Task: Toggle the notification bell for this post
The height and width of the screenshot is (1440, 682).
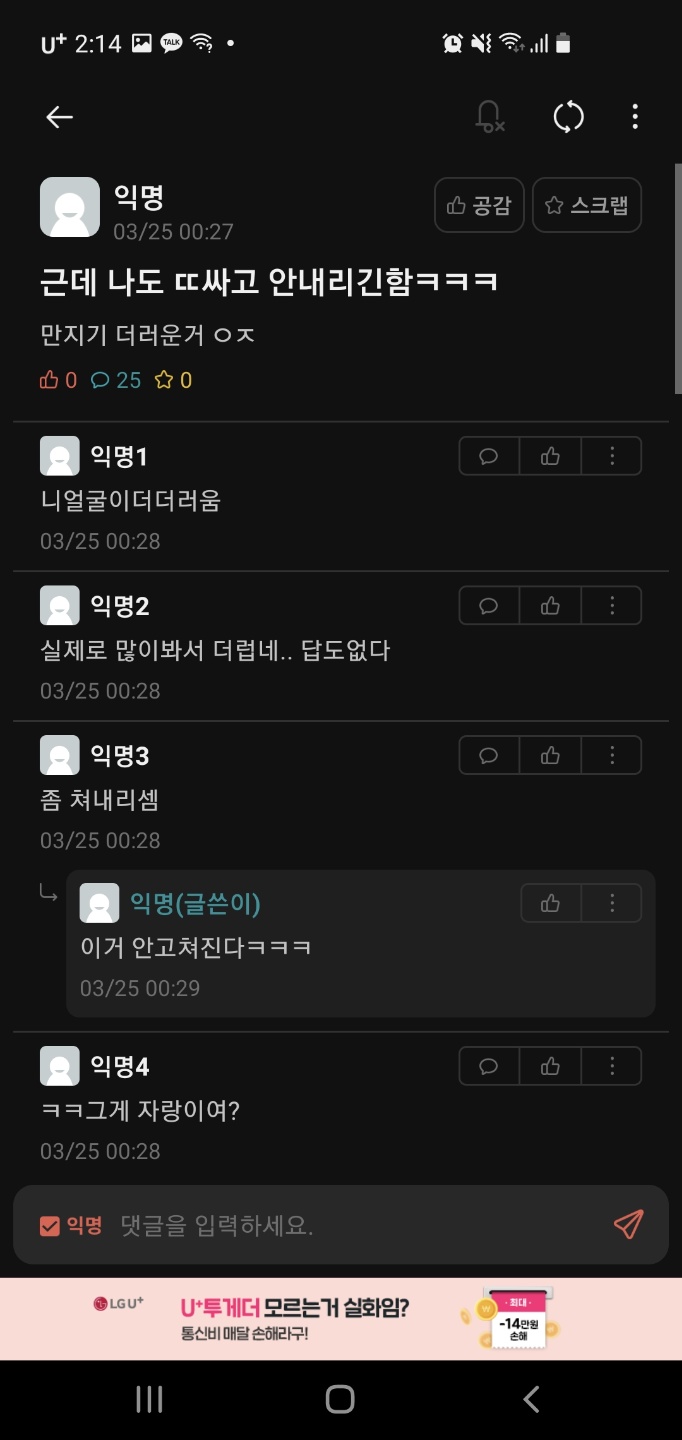Action: point(489,117)
